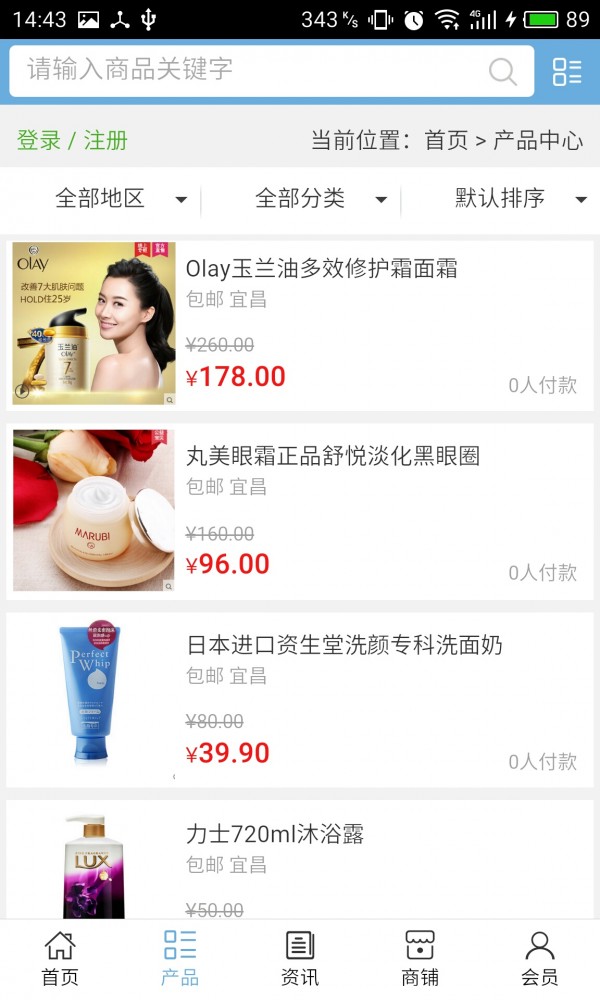This screenshot has width=600, height=1000.
Task: Expand the 默认排序 sort dropdown
Action: click(x=520, y=199)
